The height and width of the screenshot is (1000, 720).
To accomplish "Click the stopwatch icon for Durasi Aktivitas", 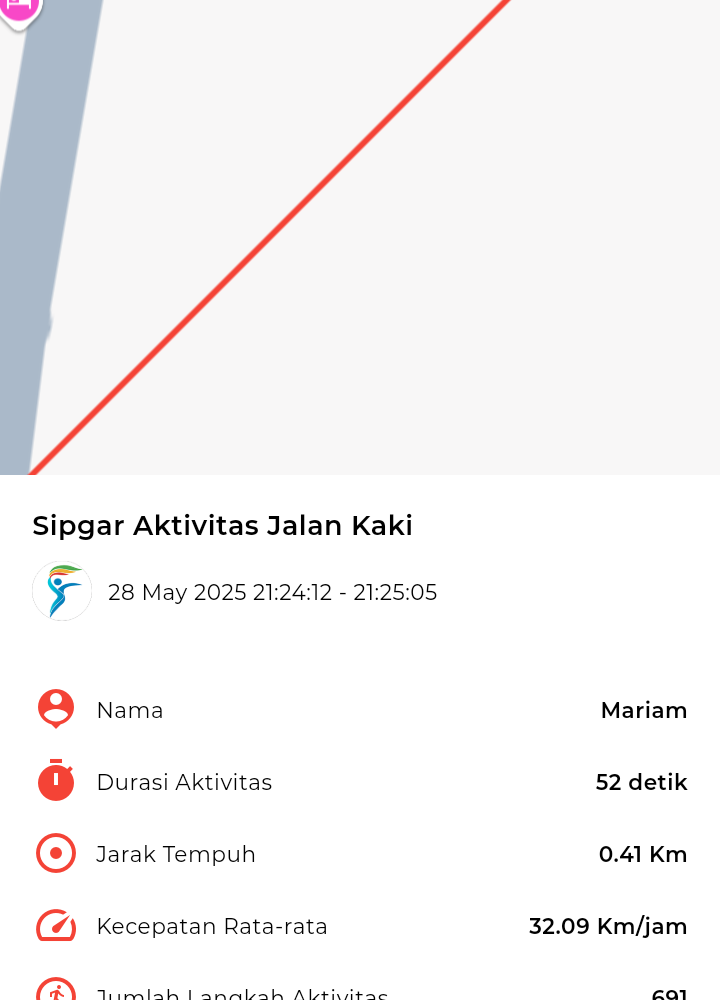I will (x=56, y=781).
